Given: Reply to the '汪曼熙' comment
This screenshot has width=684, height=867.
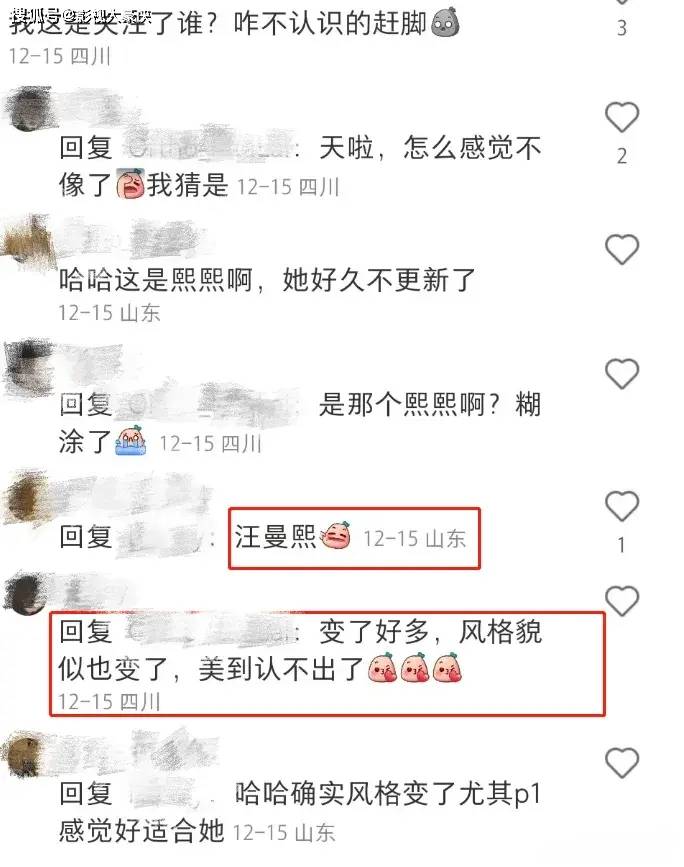Looking at the screenshot, I should click(x=276, y=538).
